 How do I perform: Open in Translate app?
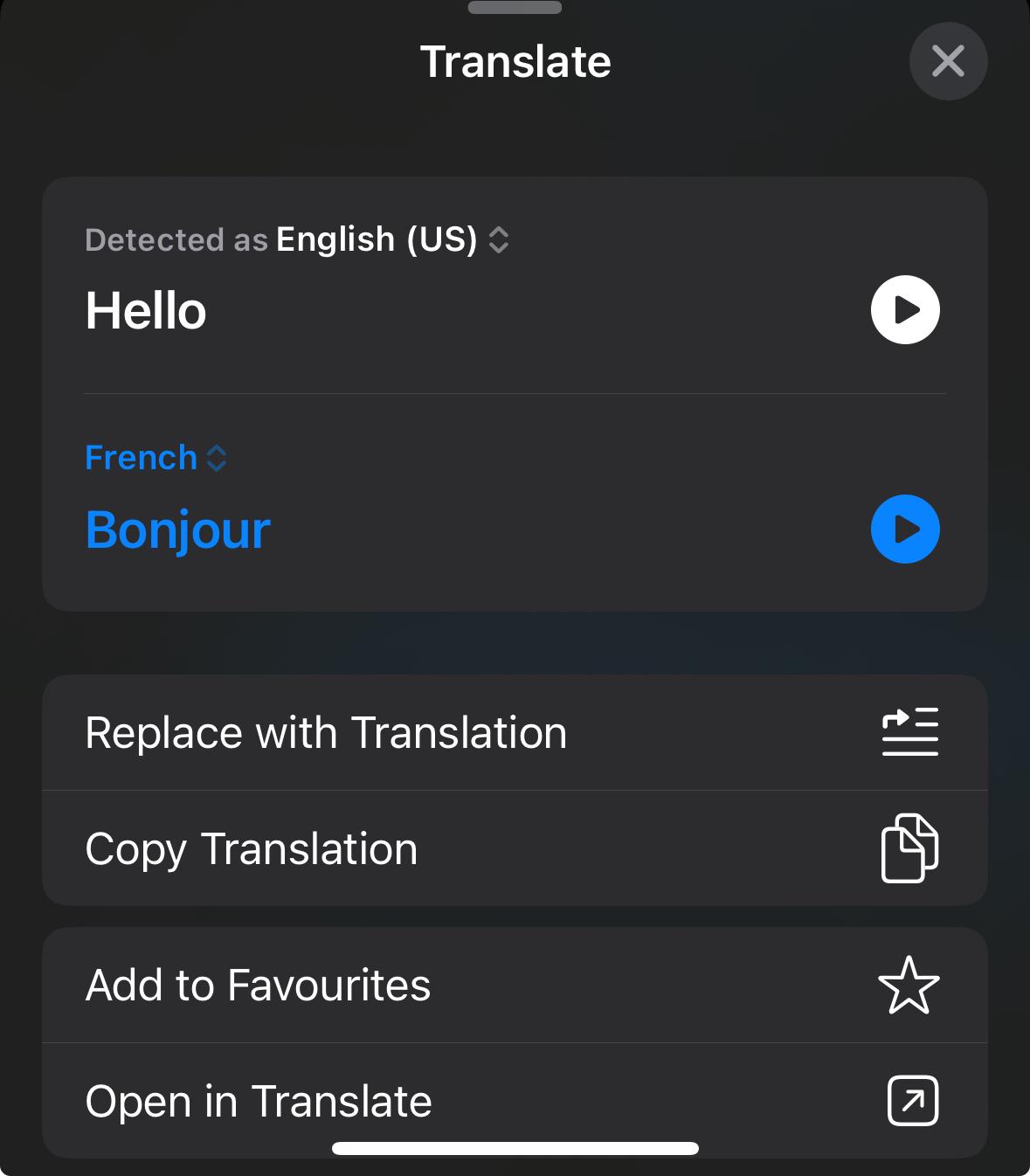[515, 1099]
